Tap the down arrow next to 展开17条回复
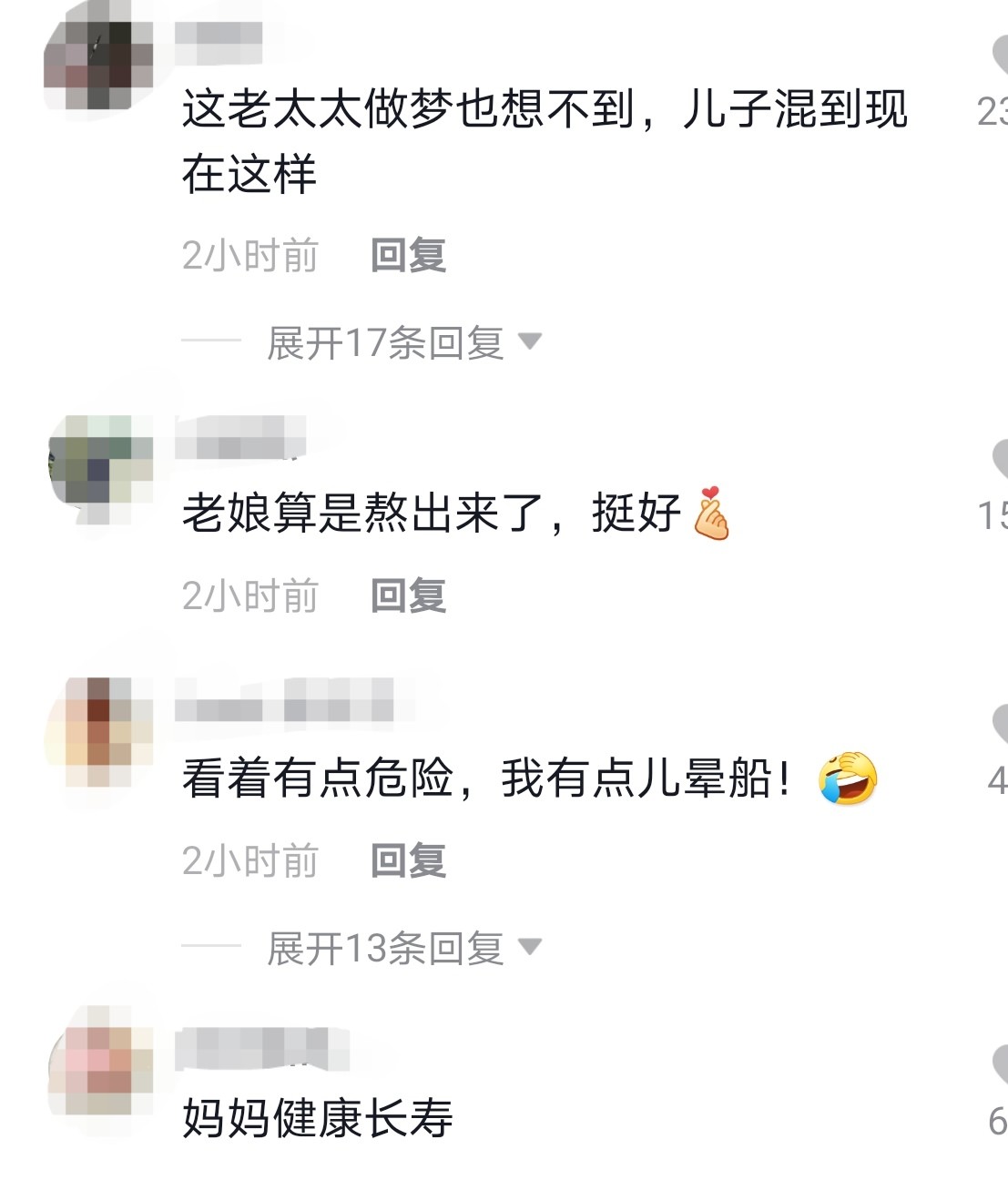The width and height of the screenshot is (1008, 1180). [531, 339]
